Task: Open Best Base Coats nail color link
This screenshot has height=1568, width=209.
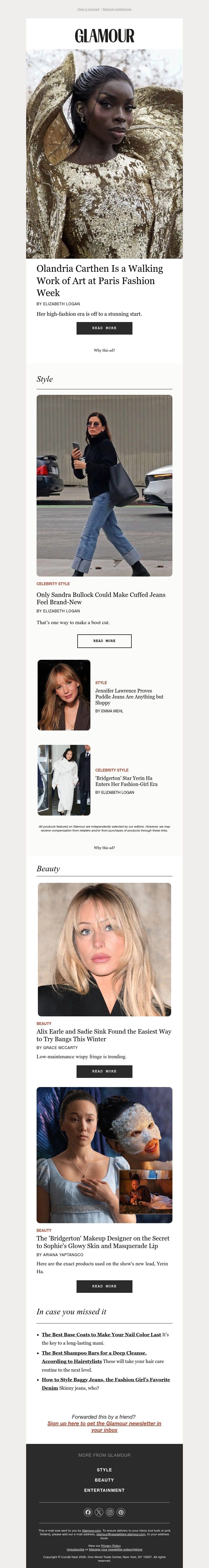Action: coord(101,1334)
